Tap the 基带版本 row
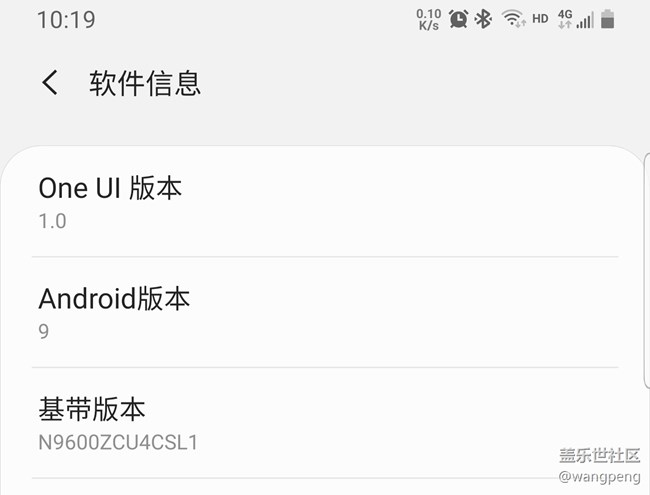 pos(325,423)
